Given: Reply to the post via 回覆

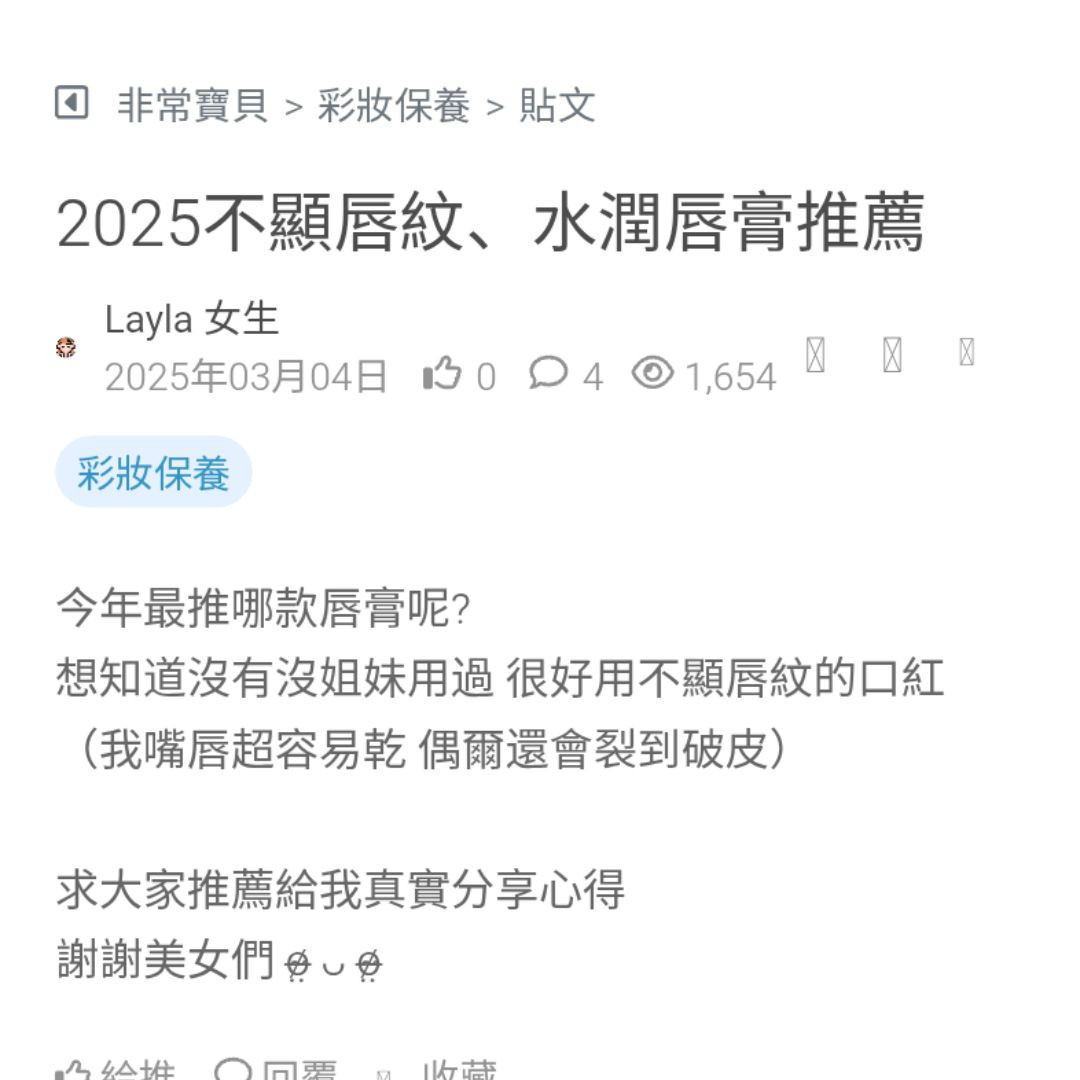Looking at the screenshot, I should pyautogui.click(x=277, y=1070).
